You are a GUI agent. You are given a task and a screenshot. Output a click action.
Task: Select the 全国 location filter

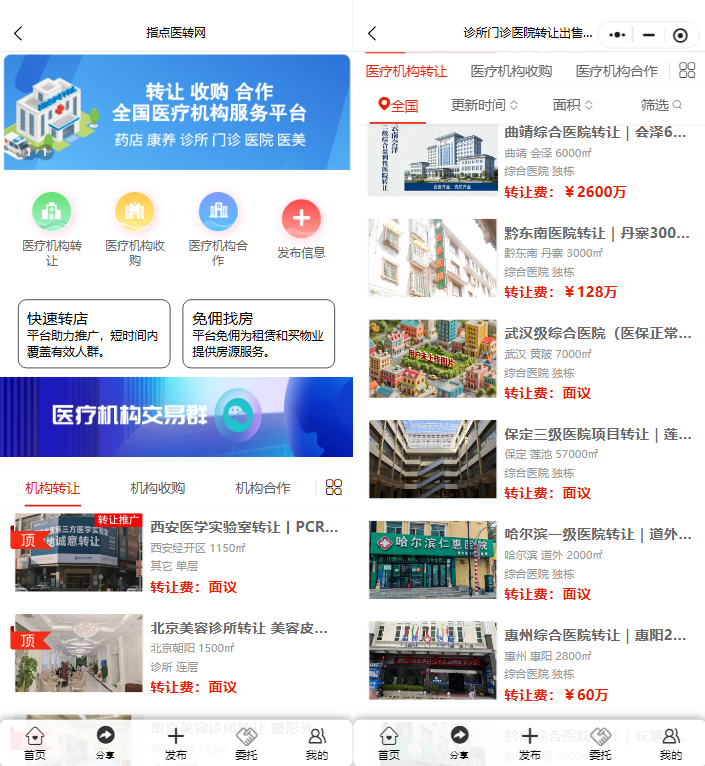(x=398, y=105)
